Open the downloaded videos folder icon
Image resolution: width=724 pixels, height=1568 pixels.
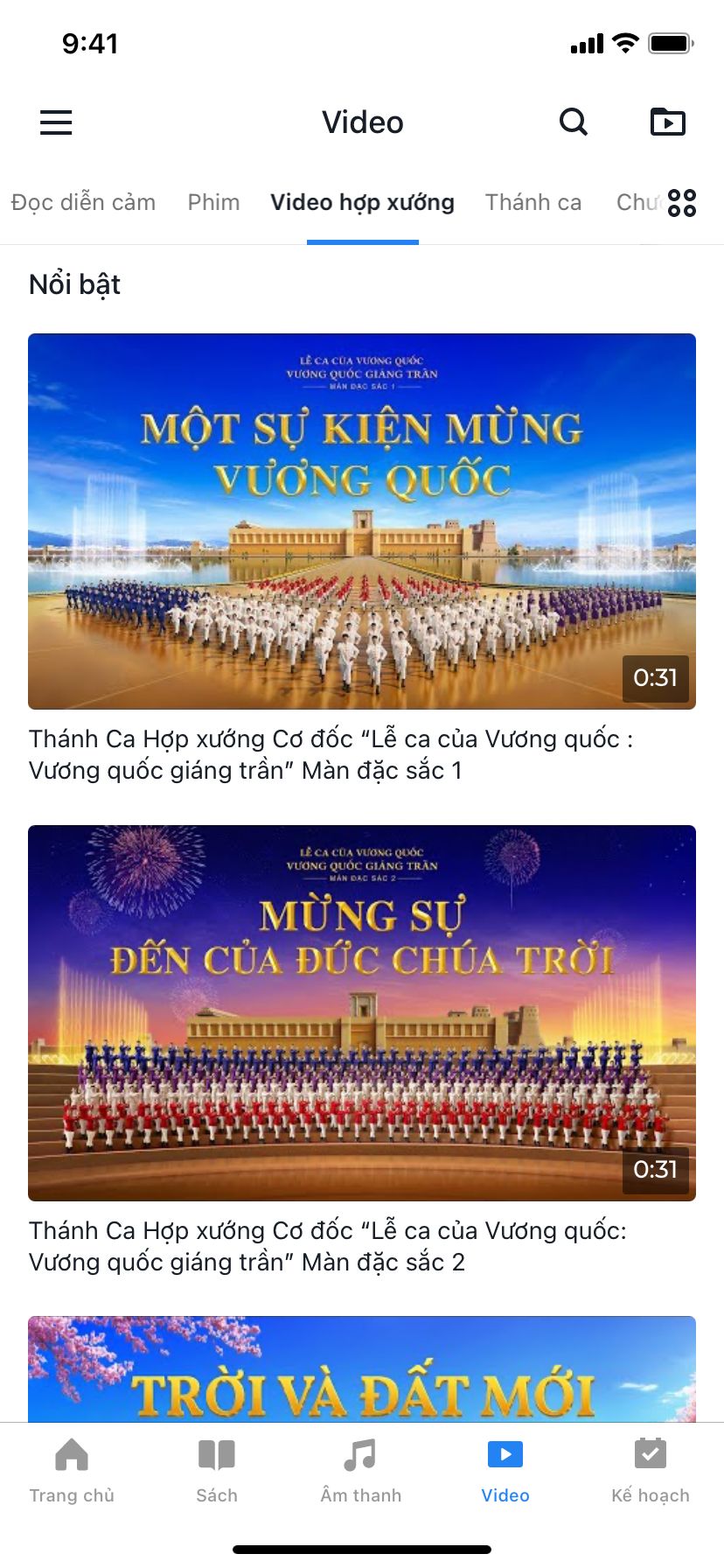668,122
